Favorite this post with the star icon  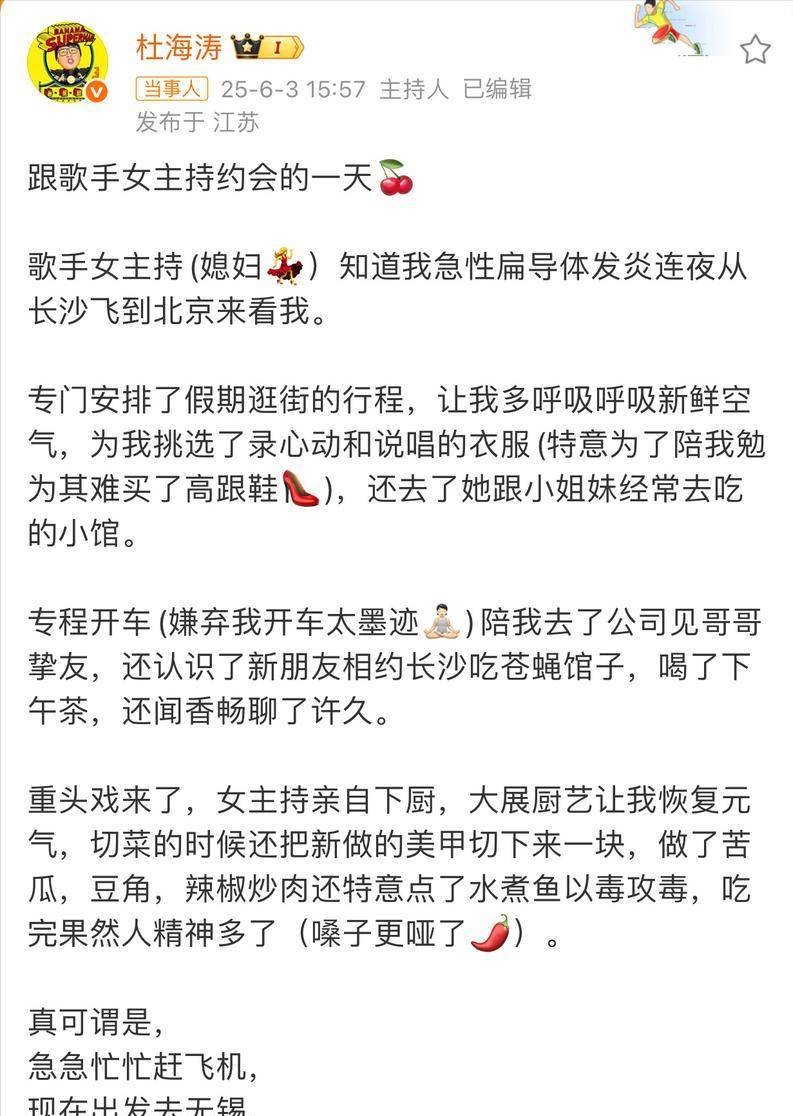pyautogui.click(x=755, y=49)
